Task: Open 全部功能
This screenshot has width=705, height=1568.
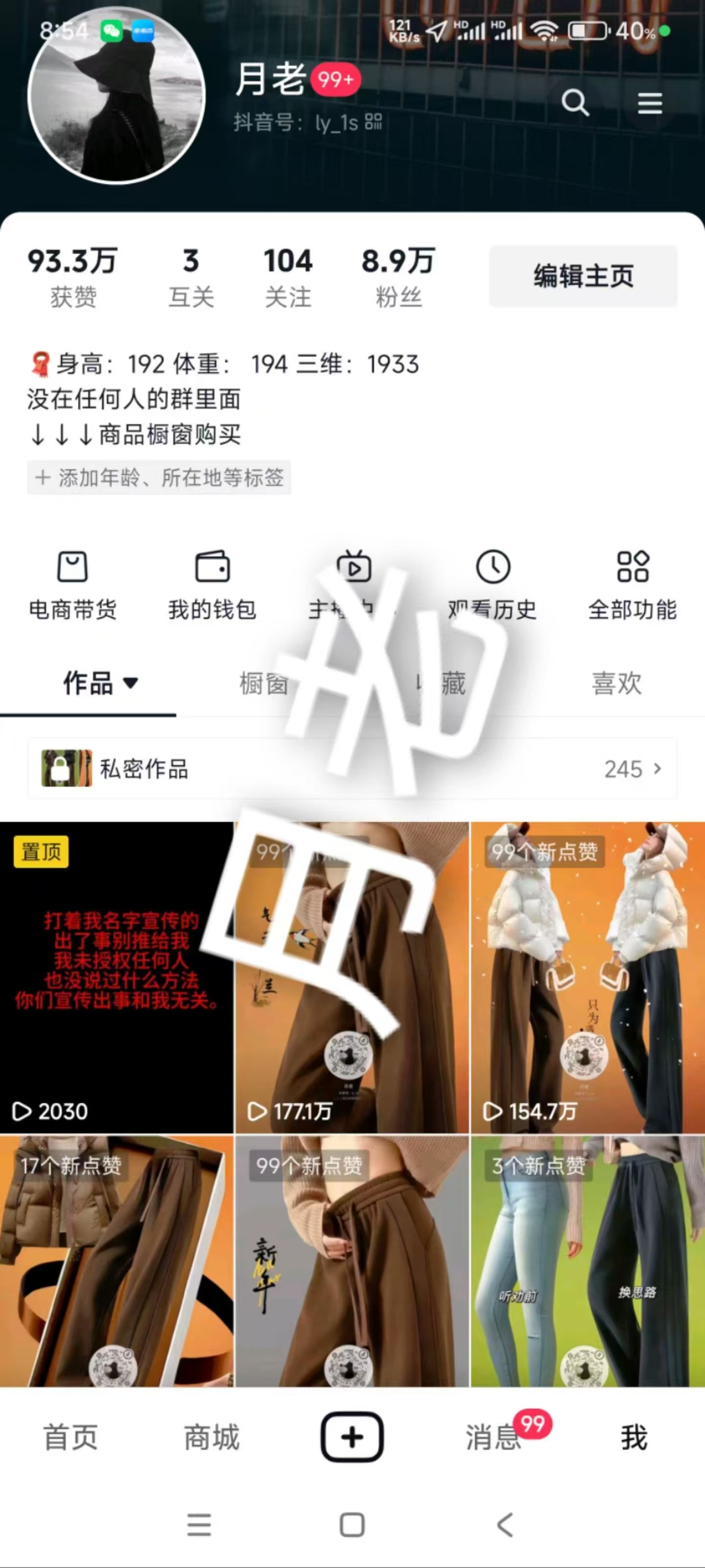Action: (x=632, y=584)
